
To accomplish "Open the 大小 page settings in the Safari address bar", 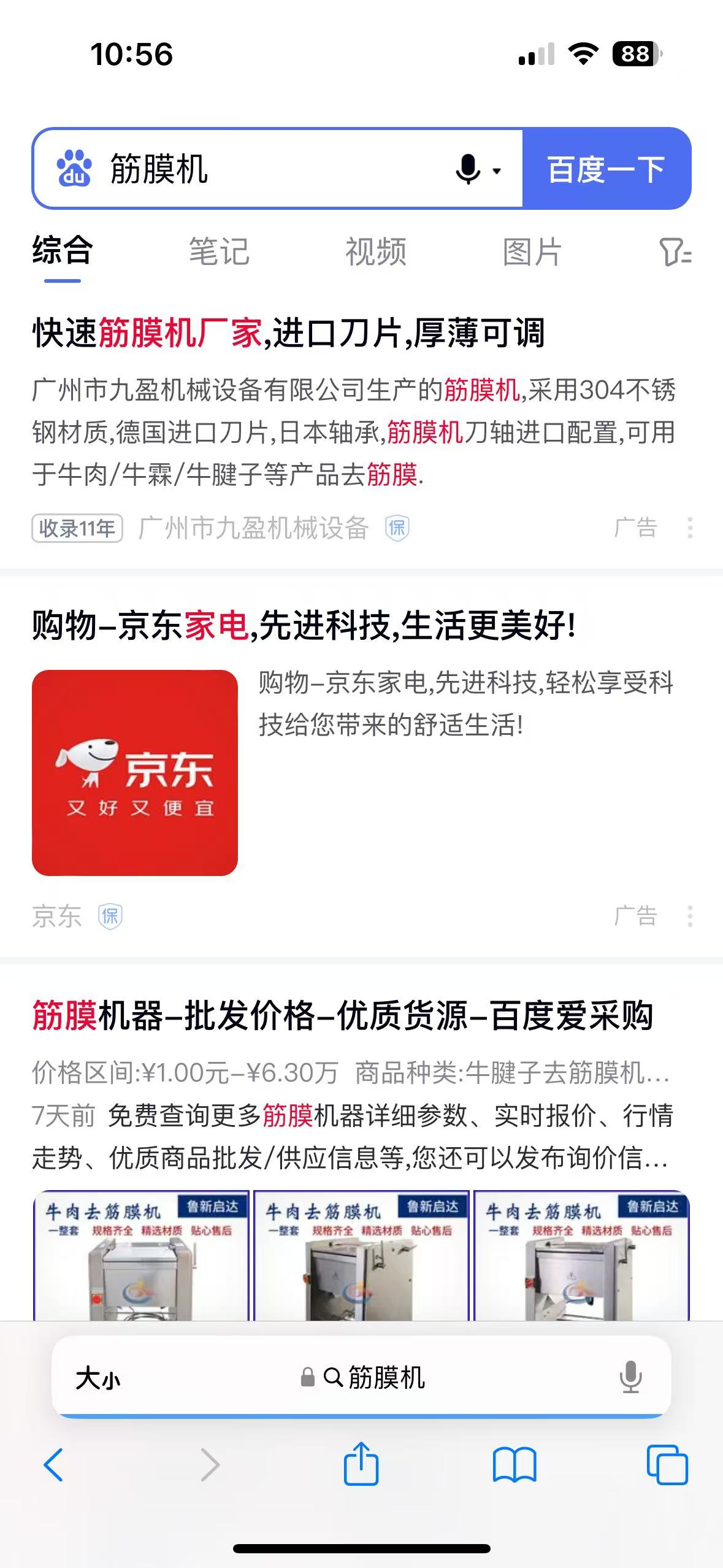I will pos(98,1378).
